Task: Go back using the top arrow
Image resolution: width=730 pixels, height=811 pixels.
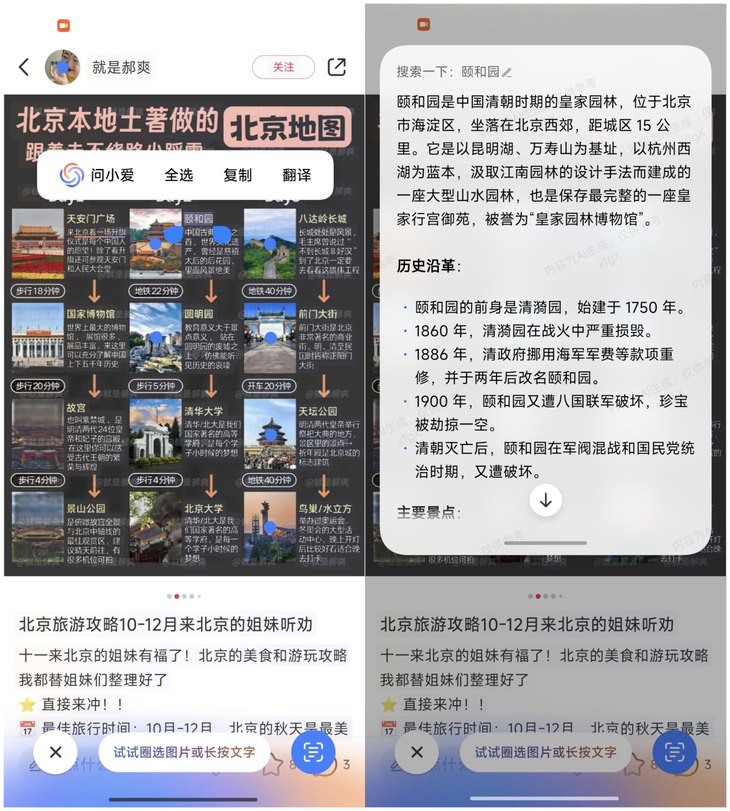Action: [24, 67]
